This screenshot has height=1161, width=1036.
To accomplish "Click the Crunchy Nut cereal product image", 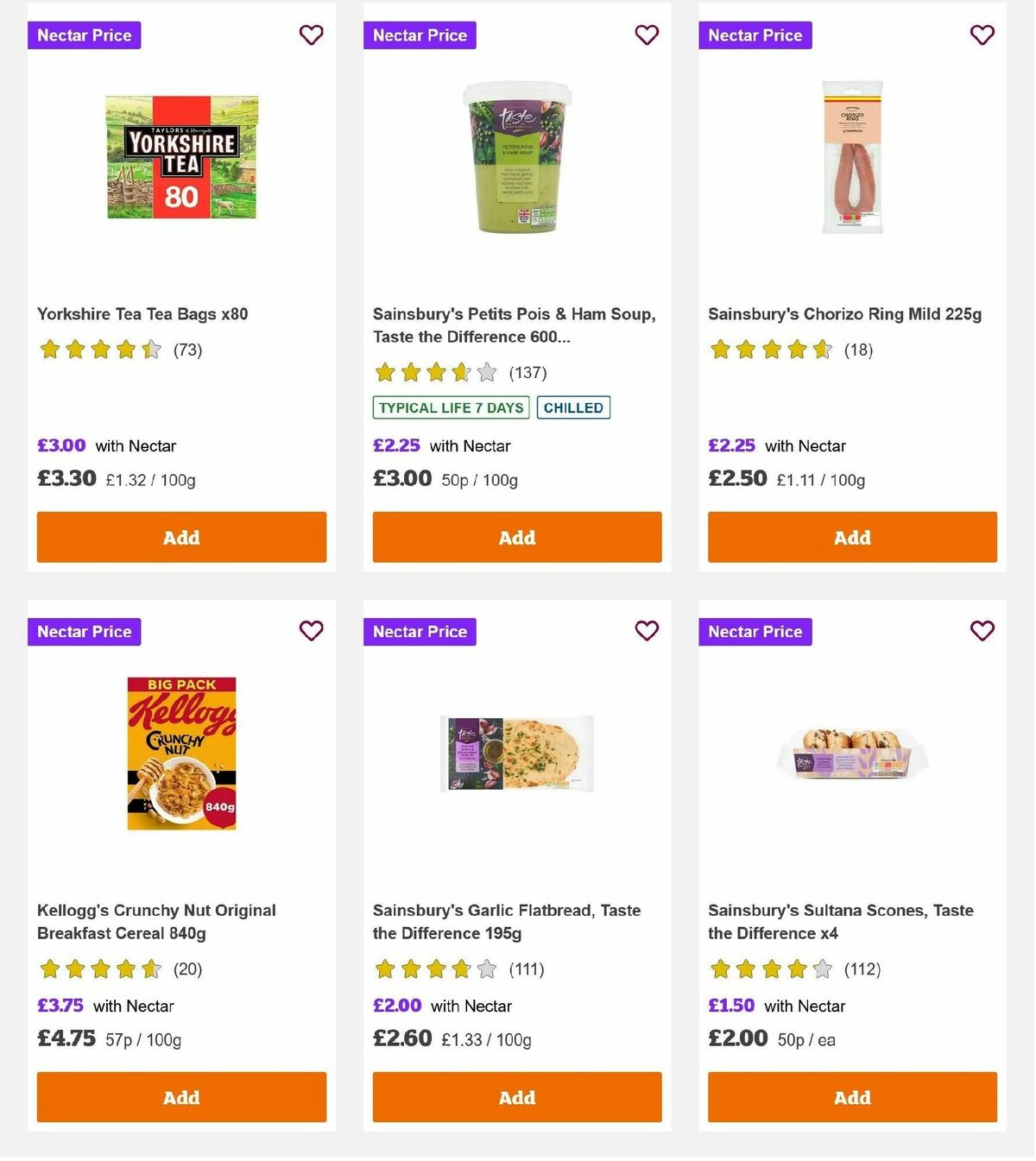I will click(x=181, y=753).
